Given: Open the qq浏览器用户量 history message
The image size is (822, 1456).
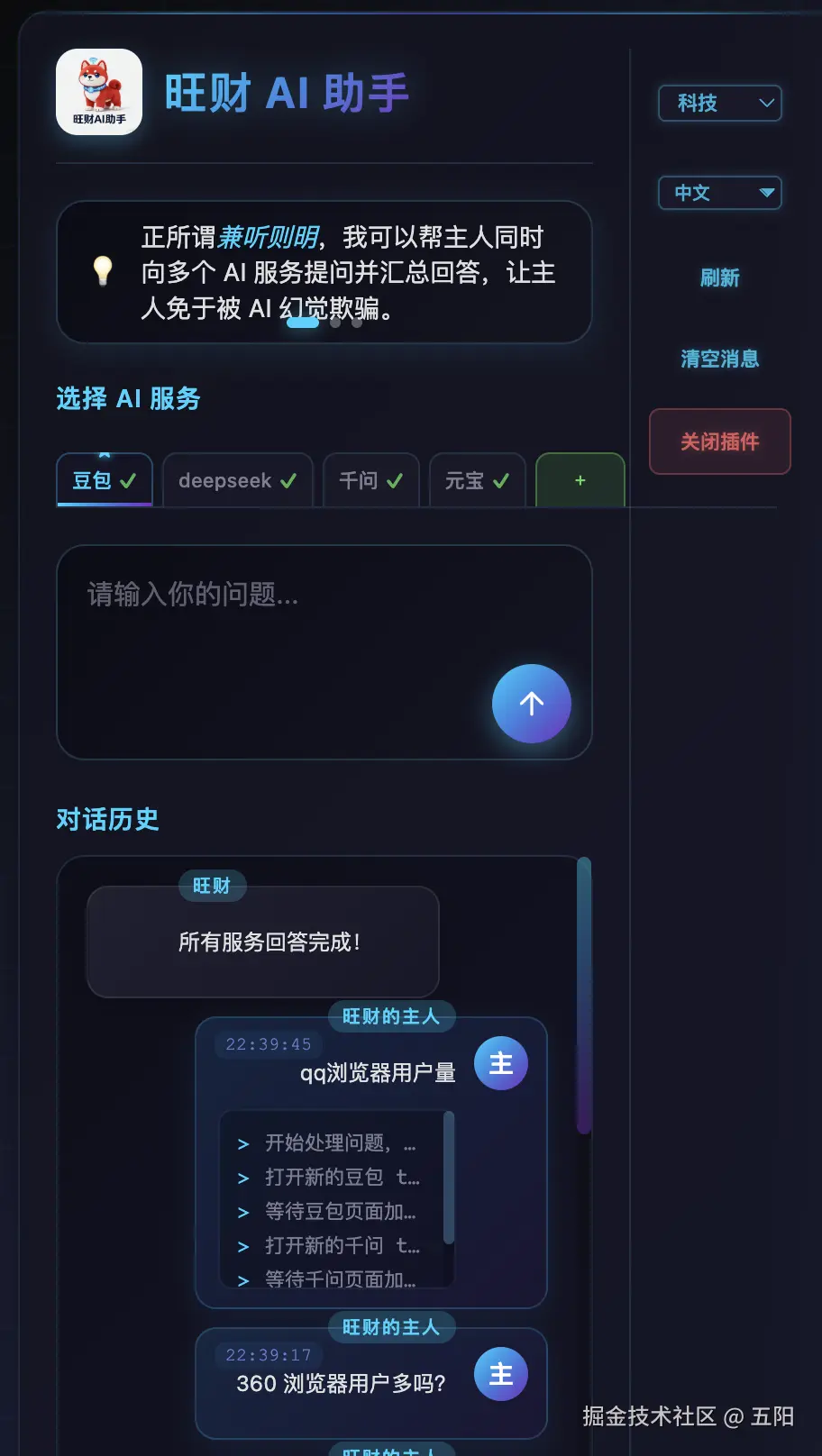Looking at the screenshot, I should tap(378, 1073).
